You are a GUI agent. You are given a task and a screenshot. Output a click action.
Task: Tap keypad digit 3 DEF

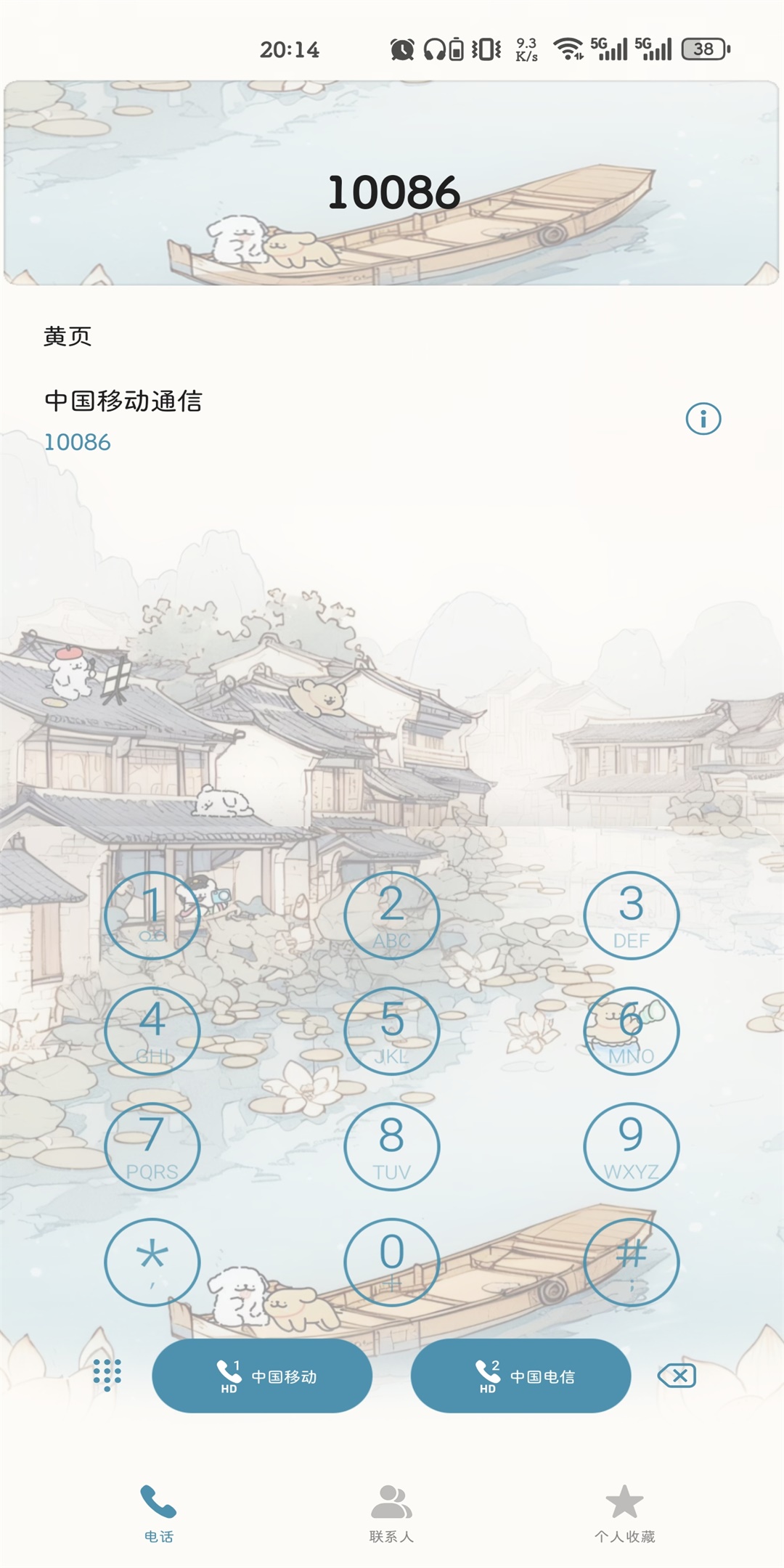click(631, 915)
